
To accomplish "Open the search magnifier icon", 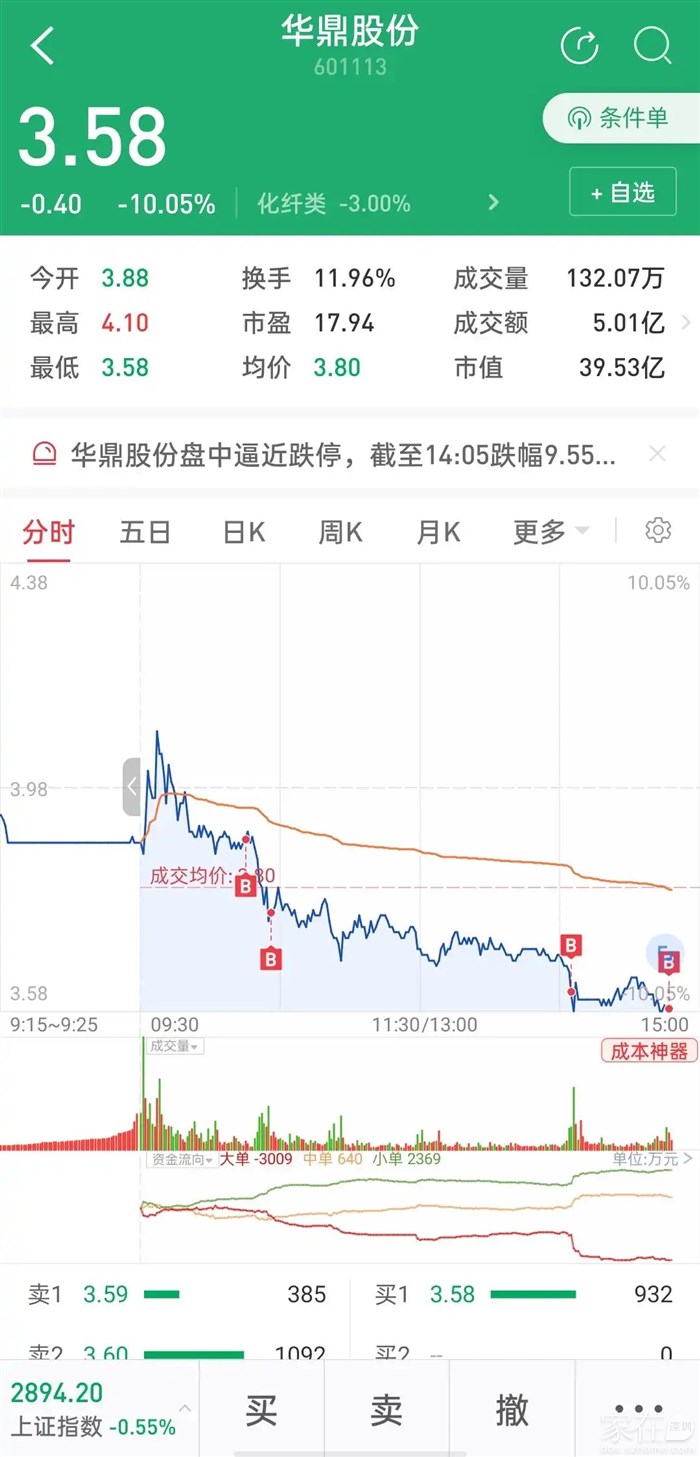I will point(652,46).
